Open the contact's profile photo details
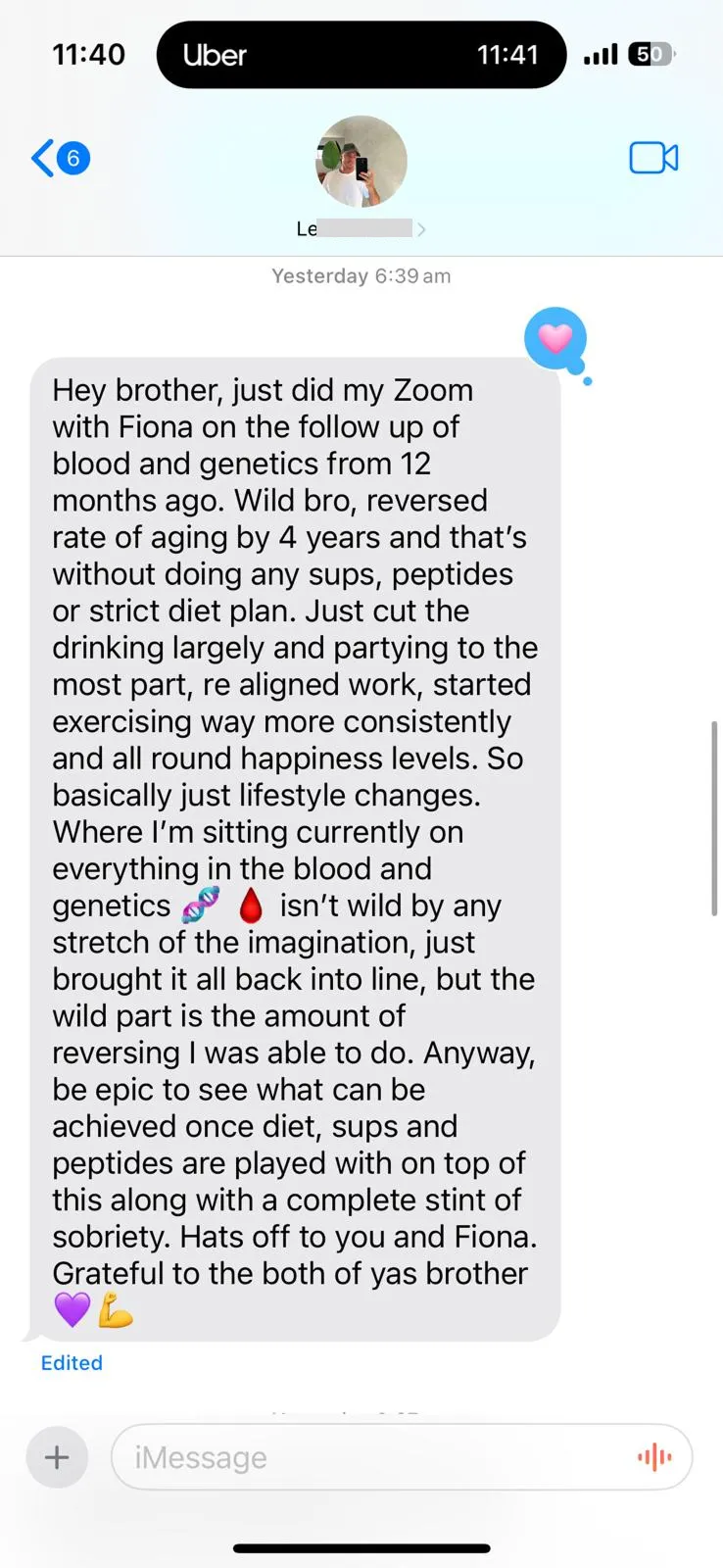This screenshot has width=723, height=1568. [x=361, y=162]
